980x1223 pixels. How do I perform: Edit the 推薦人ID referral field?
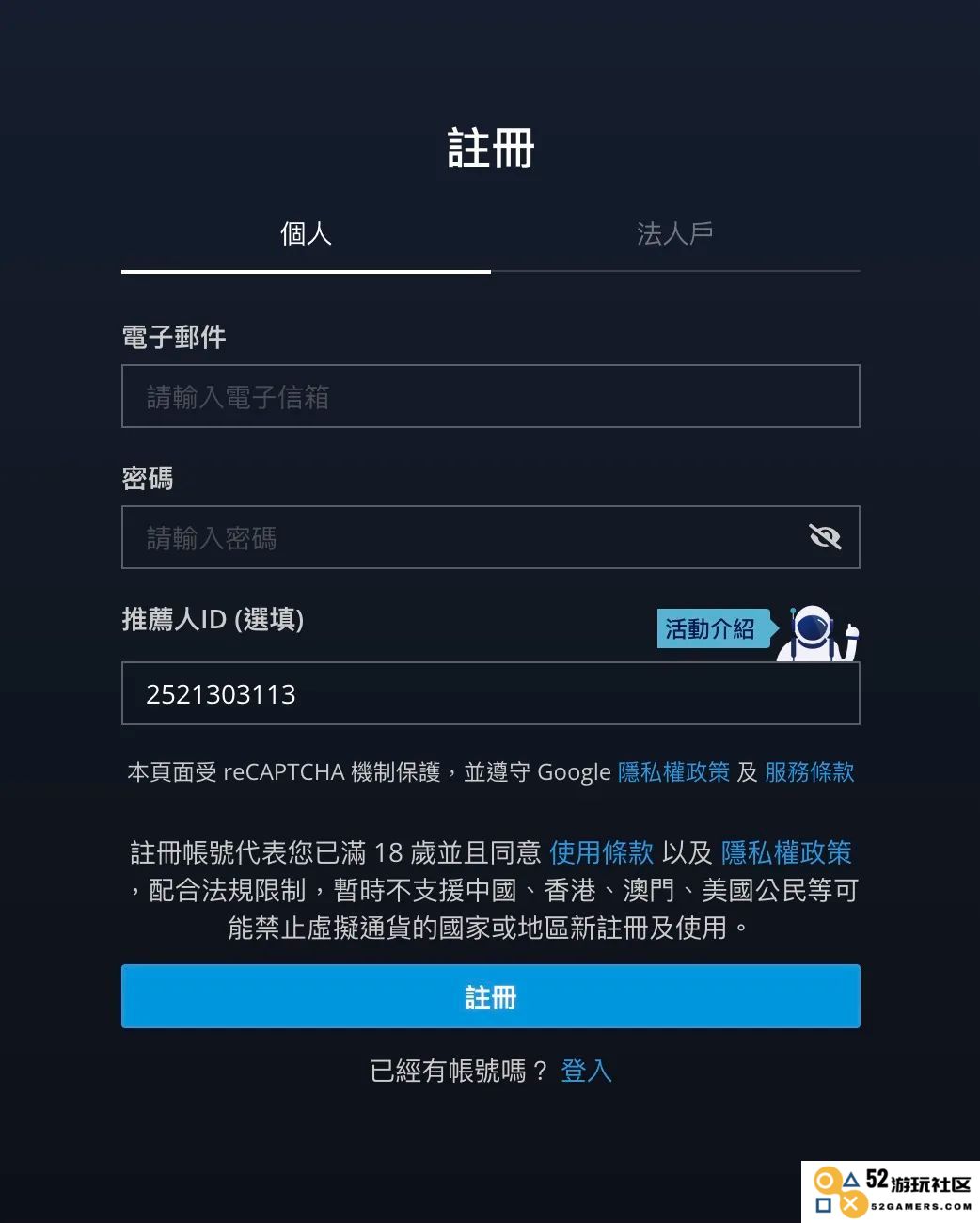(490, 694)
